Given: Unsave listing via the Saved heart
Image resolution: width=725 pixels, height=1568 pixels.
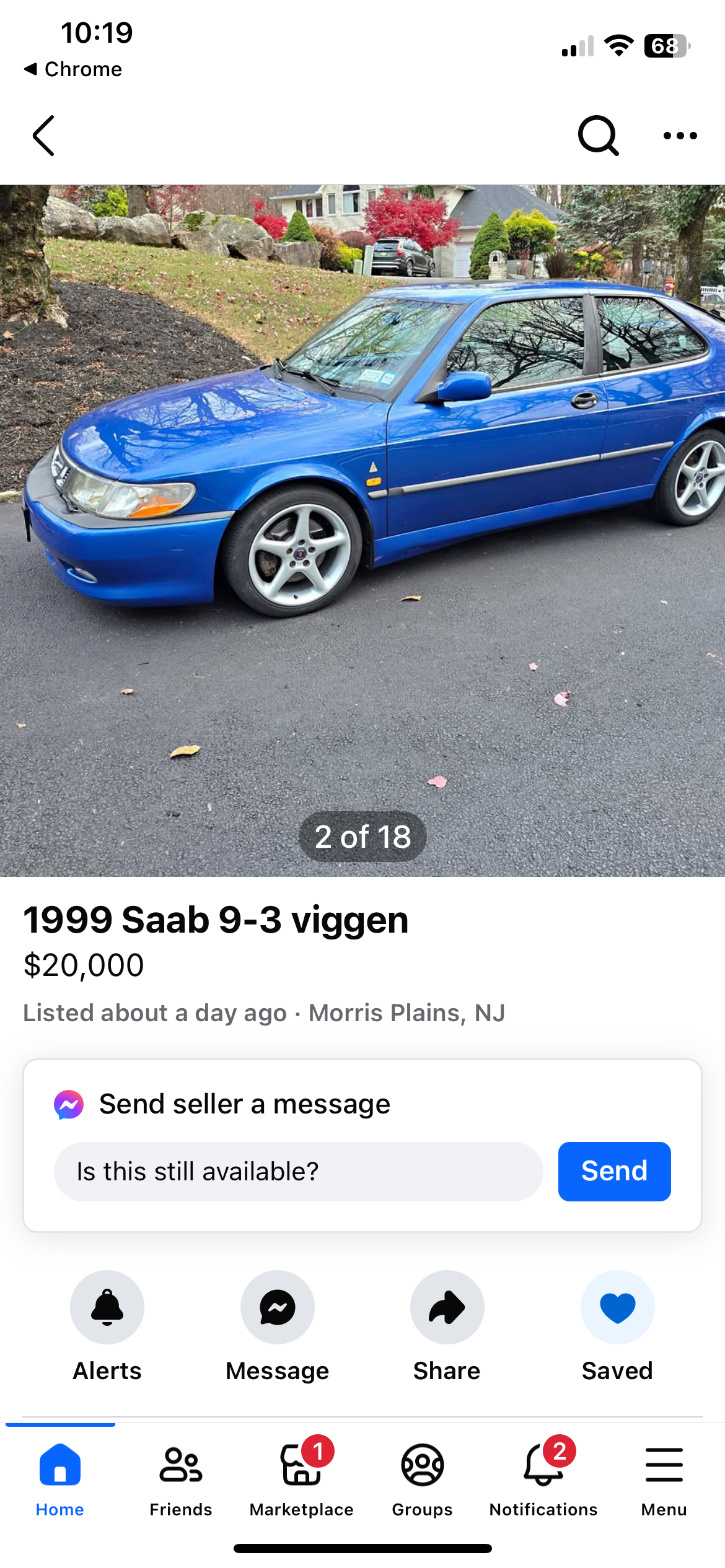Looking at the screenshot, I should point(617,1307).
